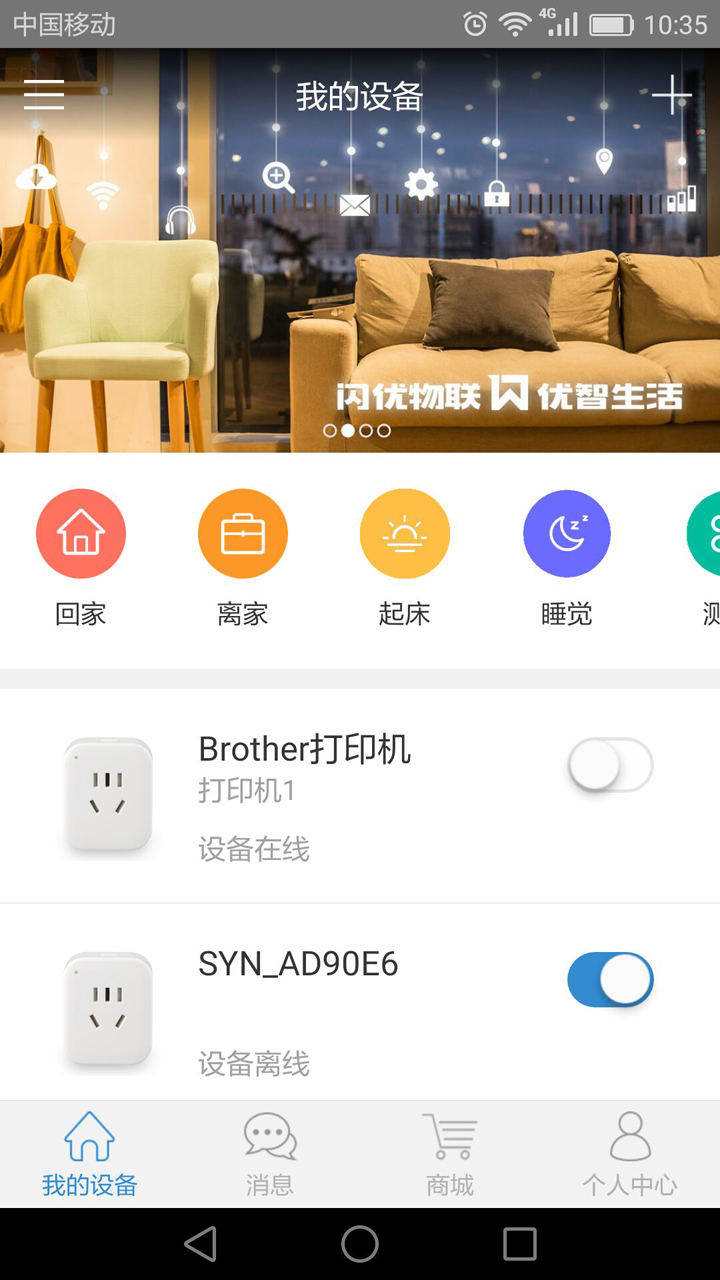The width and height of the screenshot is (720, 1280).
Task: Activate the 离家 away scene icon
Action: coord(242,533)
